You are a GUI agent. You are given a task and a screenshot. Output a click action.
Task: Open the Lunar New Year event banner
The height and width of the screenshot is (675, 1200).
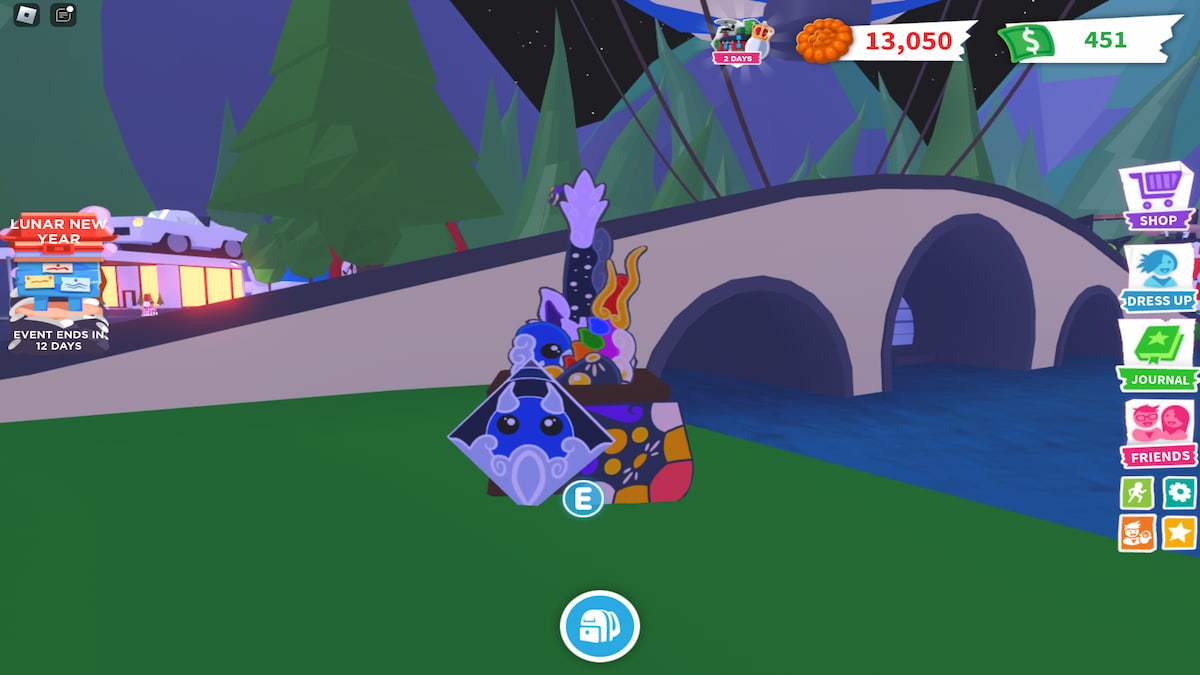[x=58, y=282]
